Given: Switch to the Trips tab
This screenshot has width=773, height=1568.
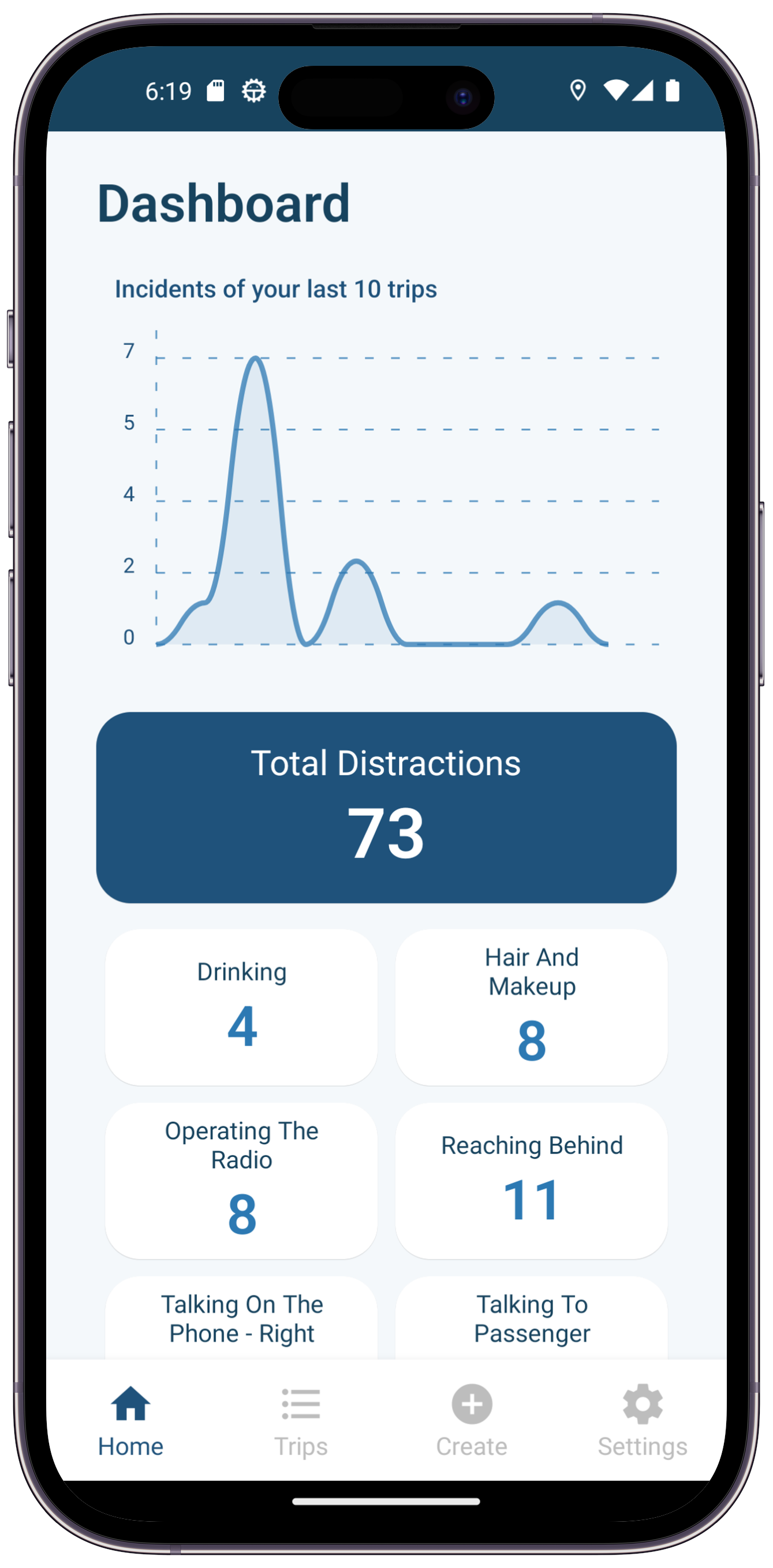Looking at the screenshot, I should (301, 1422).
